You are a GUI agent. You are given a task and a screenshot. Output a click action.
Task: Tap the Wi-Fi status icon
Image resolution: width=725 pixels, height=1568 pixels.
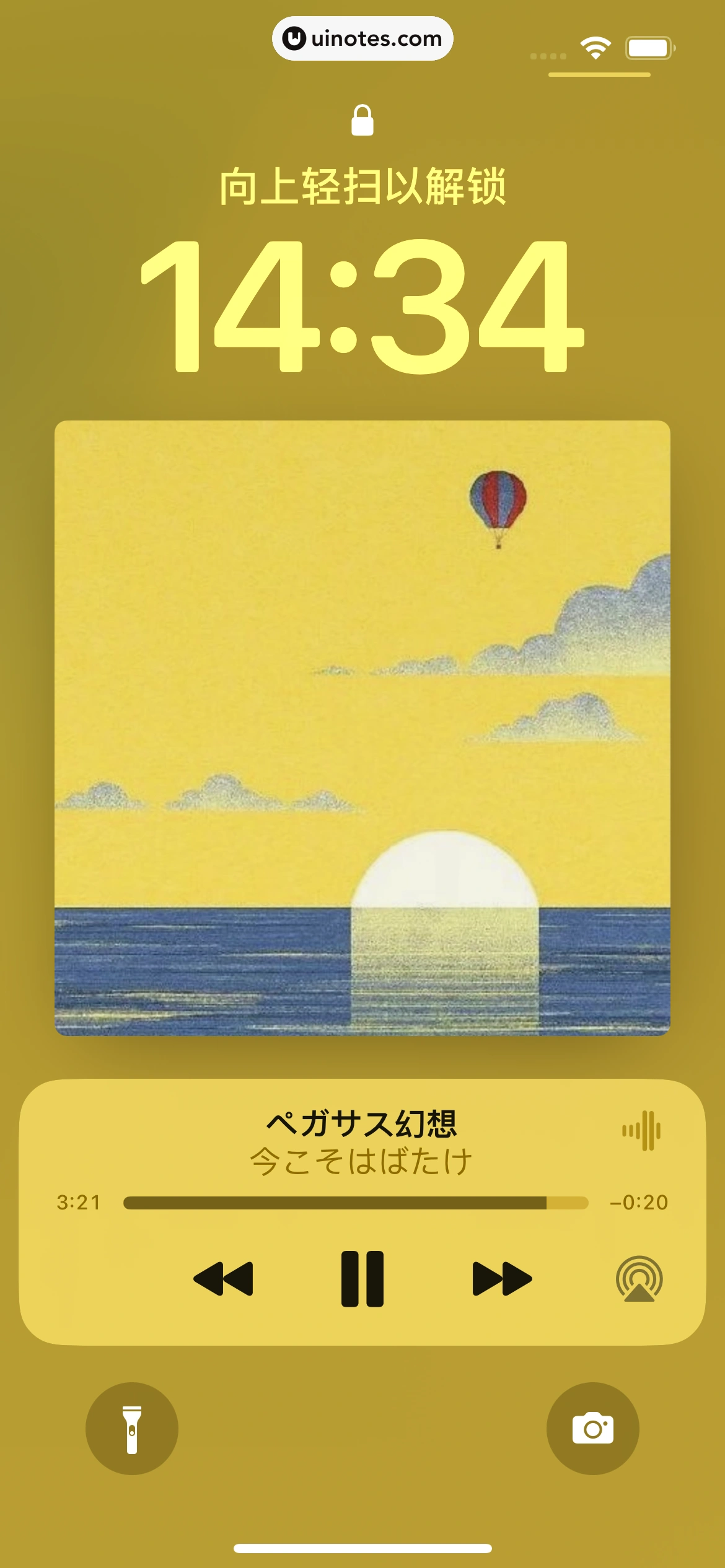tap(595, 45)
